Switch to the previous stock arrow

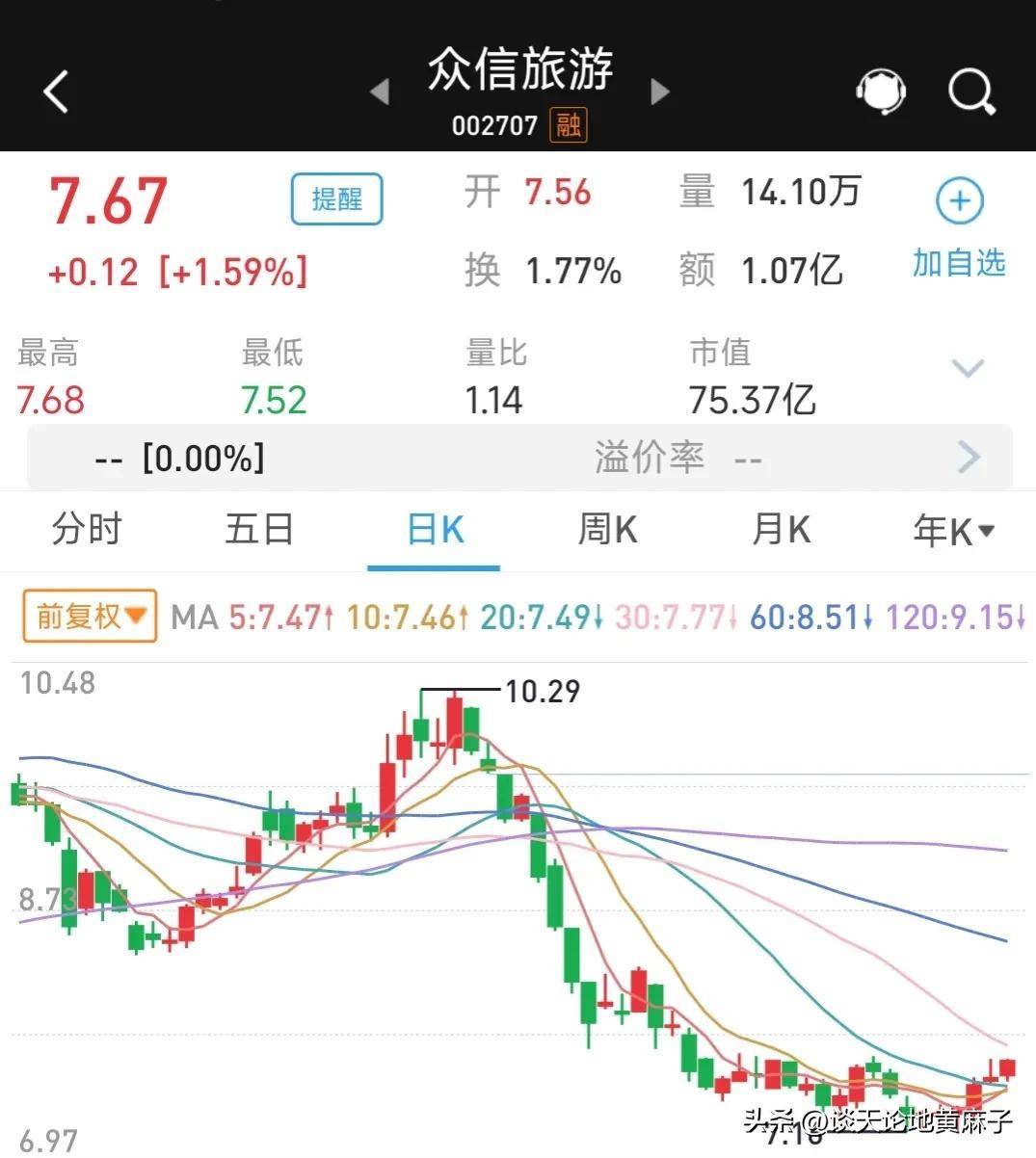[x=381, y=92]
